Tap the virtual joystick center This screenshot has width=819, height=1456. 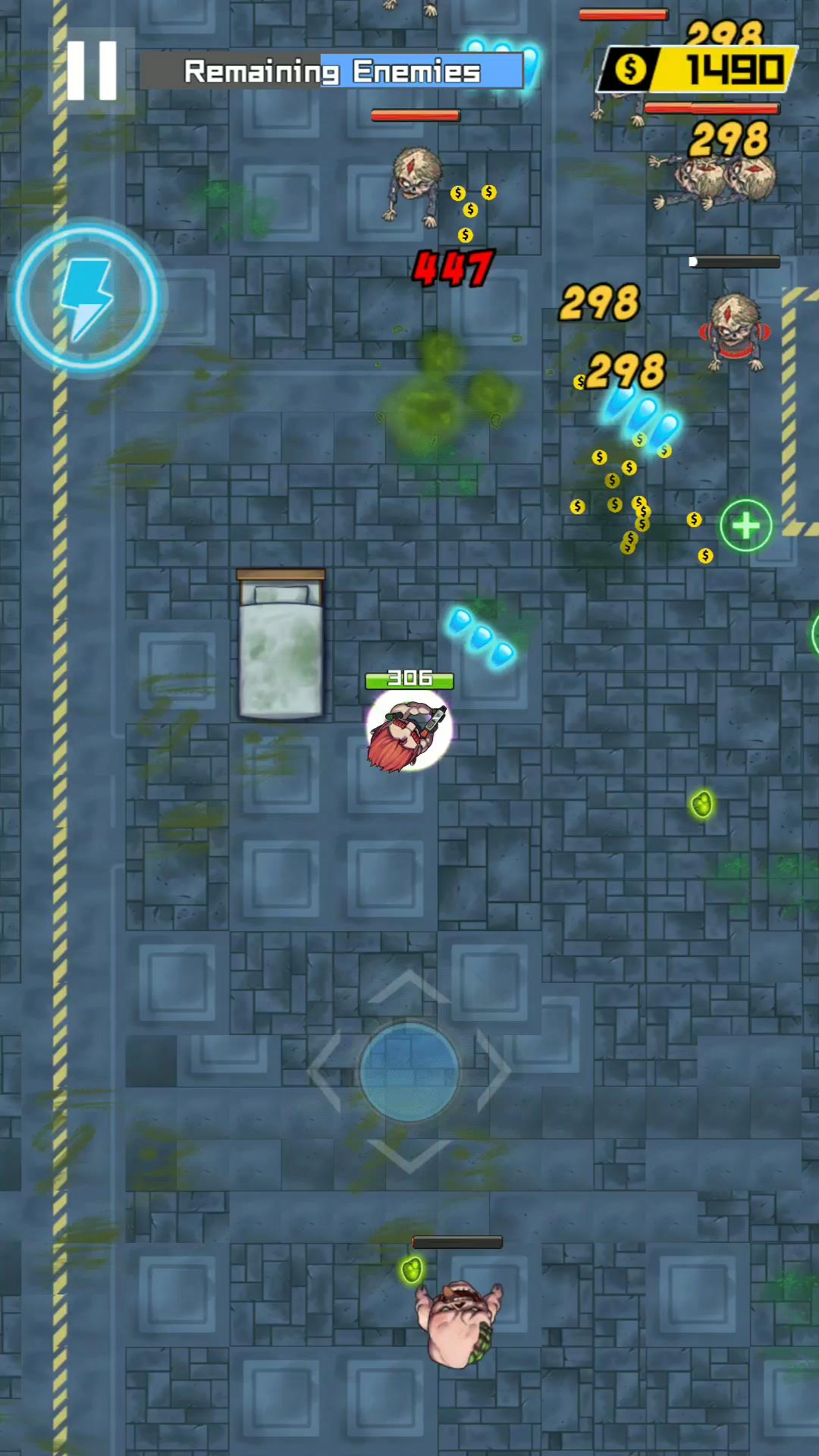click(x=409, y=1072)
